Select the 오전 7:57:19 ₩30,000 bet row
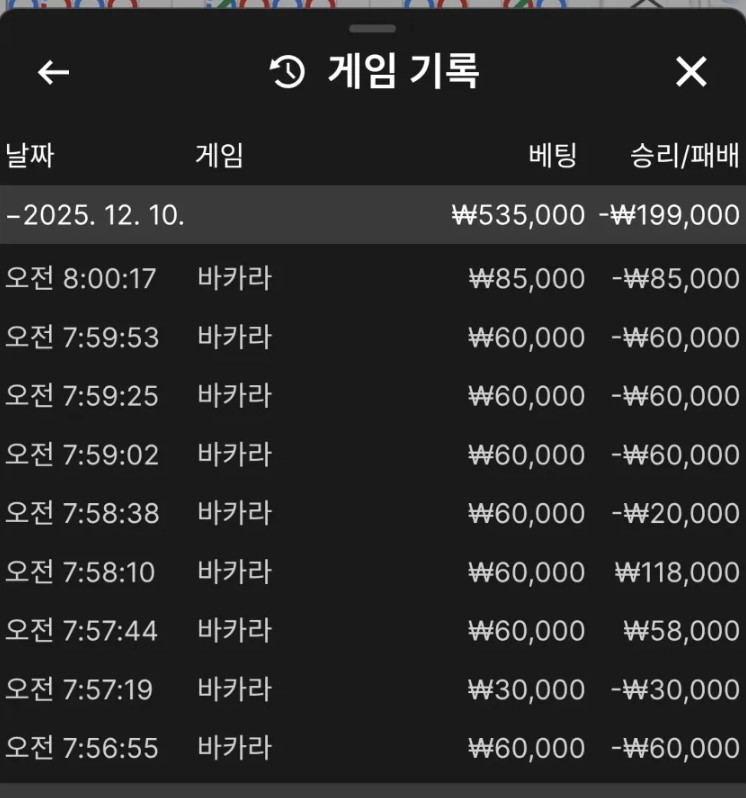The height and width of the screenshot is (798, 746). (372, 690)
